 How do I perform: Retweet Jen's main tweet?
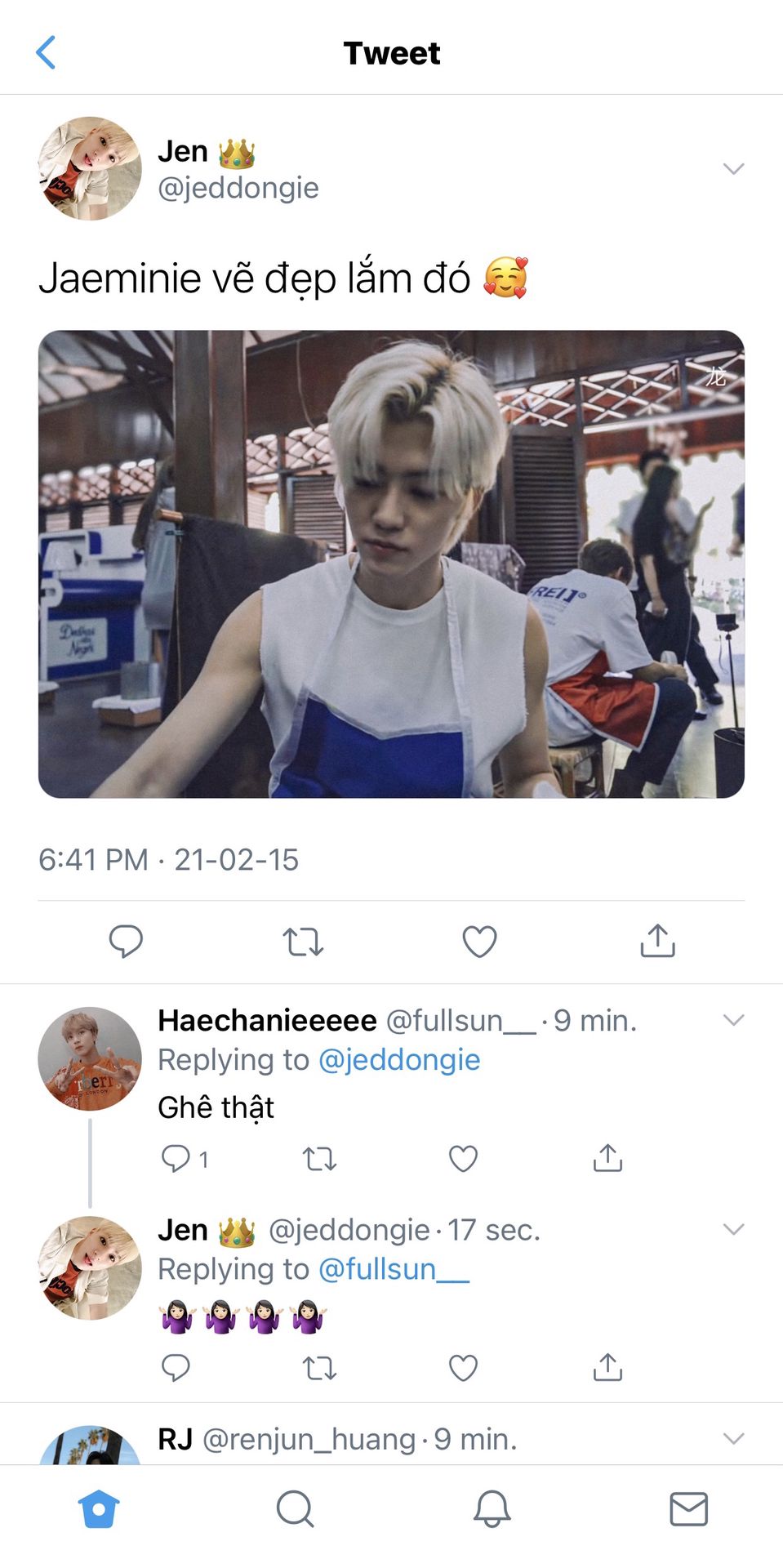coord(303,941)
